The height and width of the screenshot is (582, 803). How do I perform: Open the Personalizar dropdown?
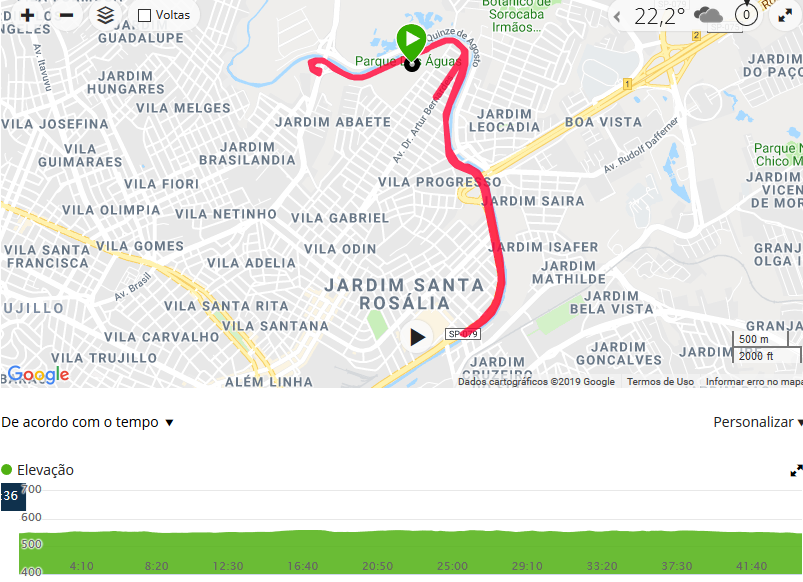(758, 422)
